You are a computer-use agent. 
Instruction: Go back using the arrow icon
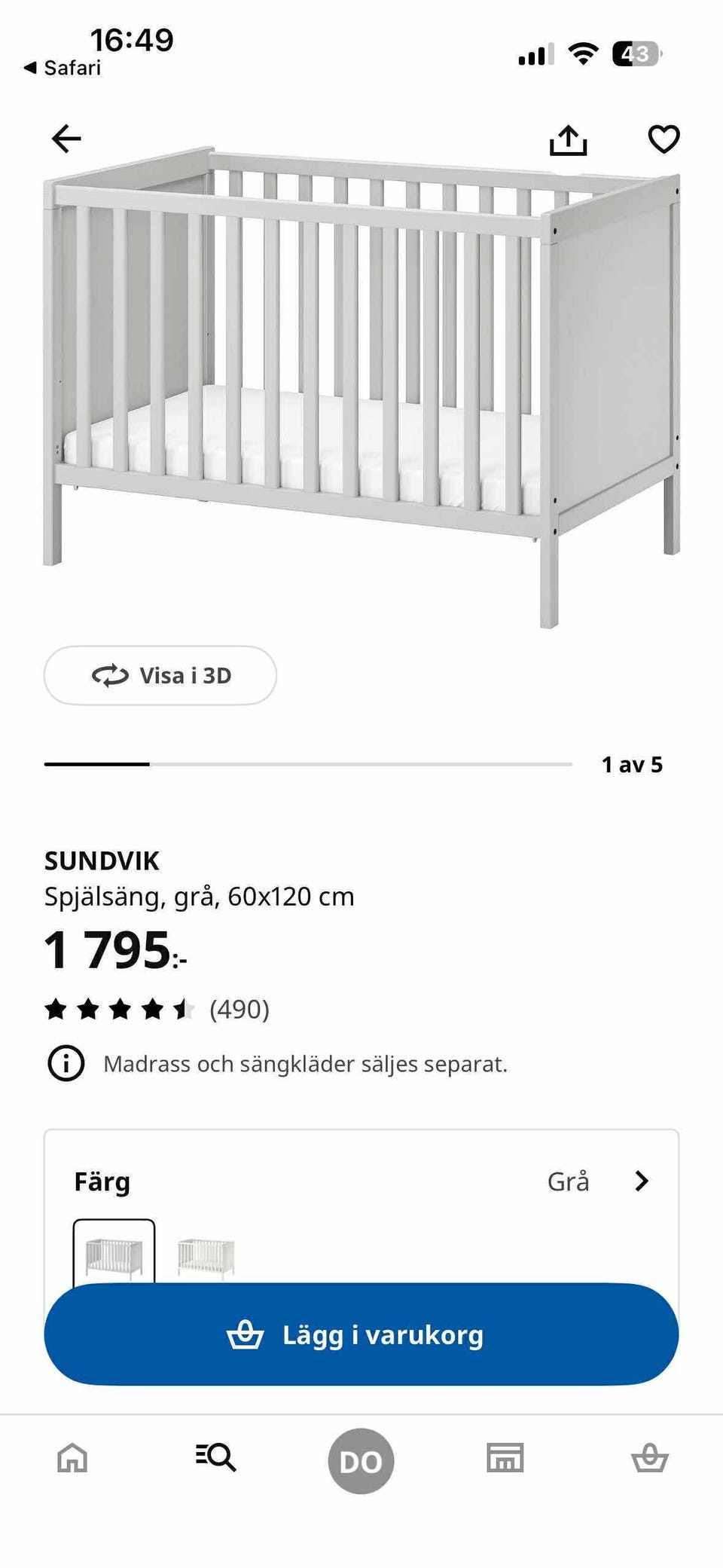tap(66, 139)
